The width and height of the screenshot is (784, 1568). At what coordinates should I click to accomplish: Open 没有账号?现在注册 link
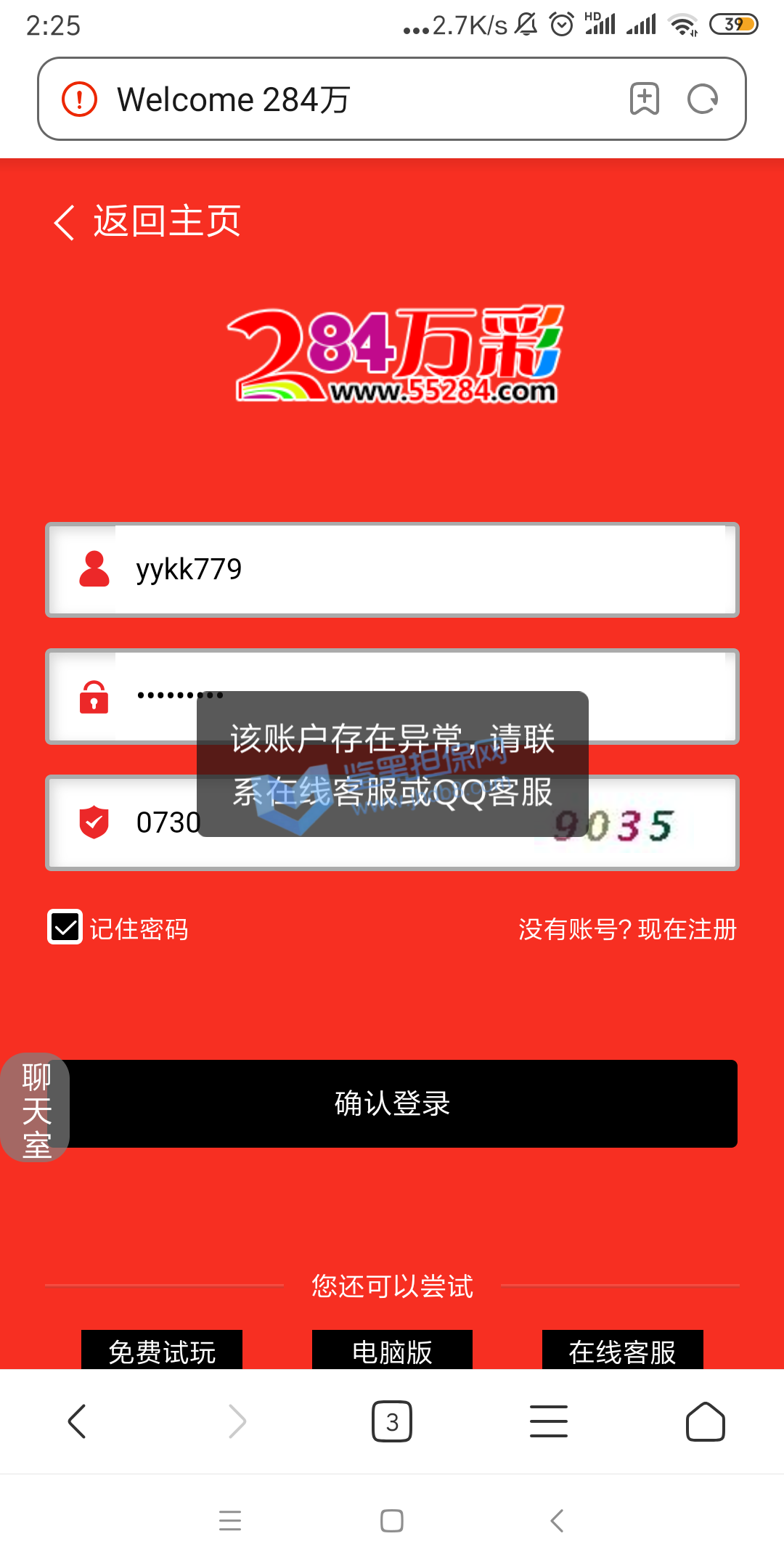627,929
